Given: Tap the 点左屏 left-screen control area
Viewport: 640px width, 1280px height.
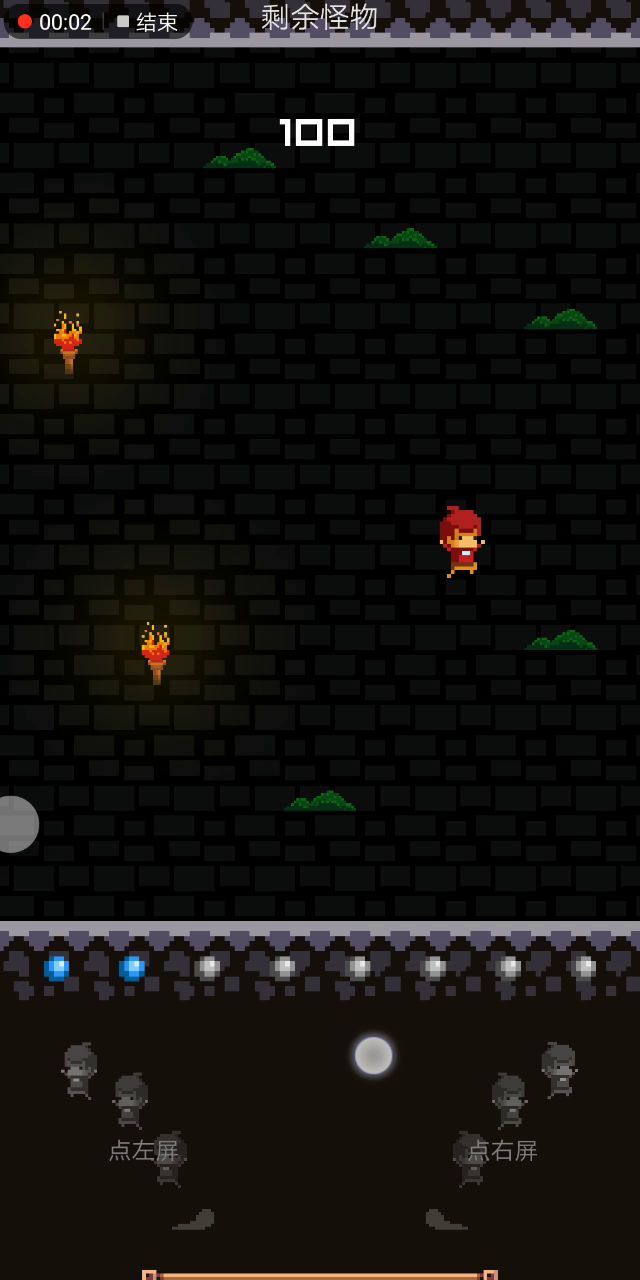Looking at the screenshot, I should coord(143,1150).
